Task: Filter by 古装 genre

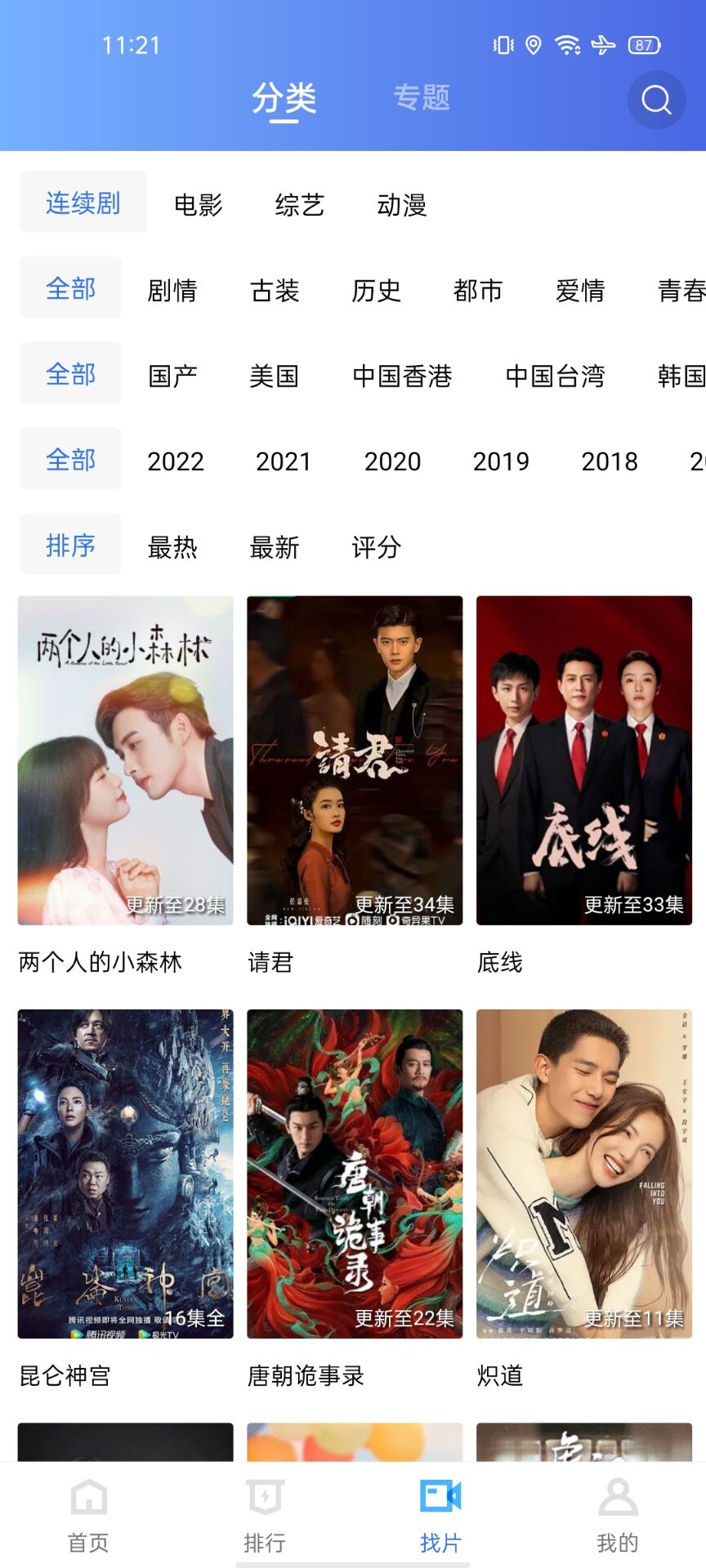Action: pos(275,291)
